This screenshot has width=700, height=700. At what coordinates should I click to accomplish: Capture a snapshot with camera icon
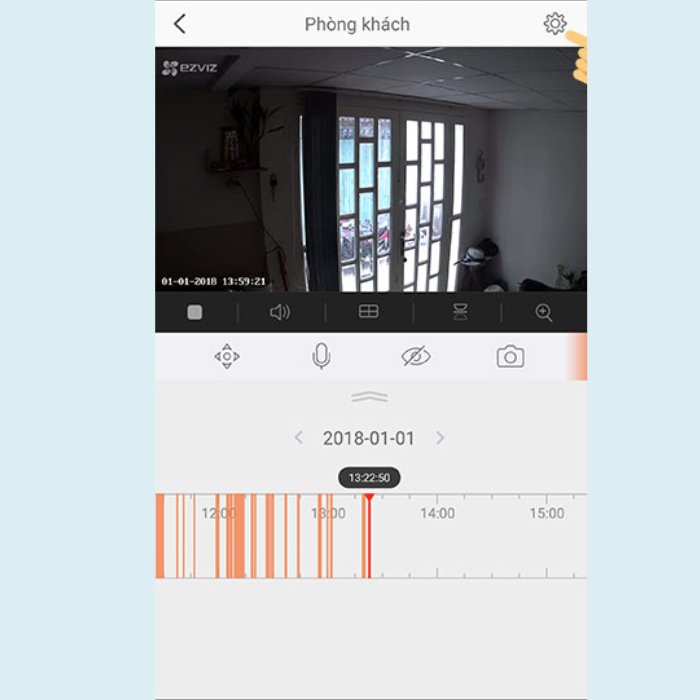coord(510,356)
